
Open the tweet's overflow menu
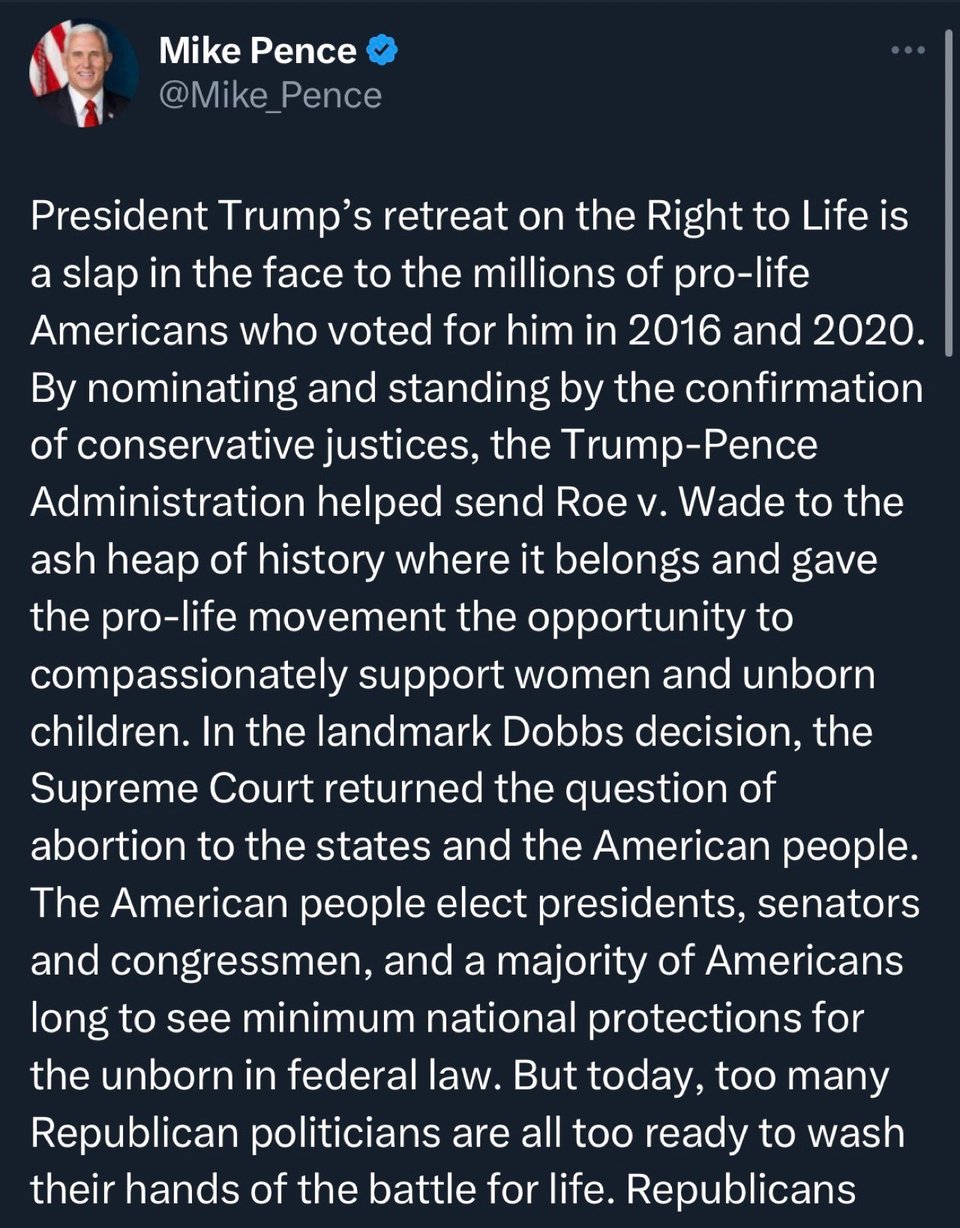click(907, 51)
